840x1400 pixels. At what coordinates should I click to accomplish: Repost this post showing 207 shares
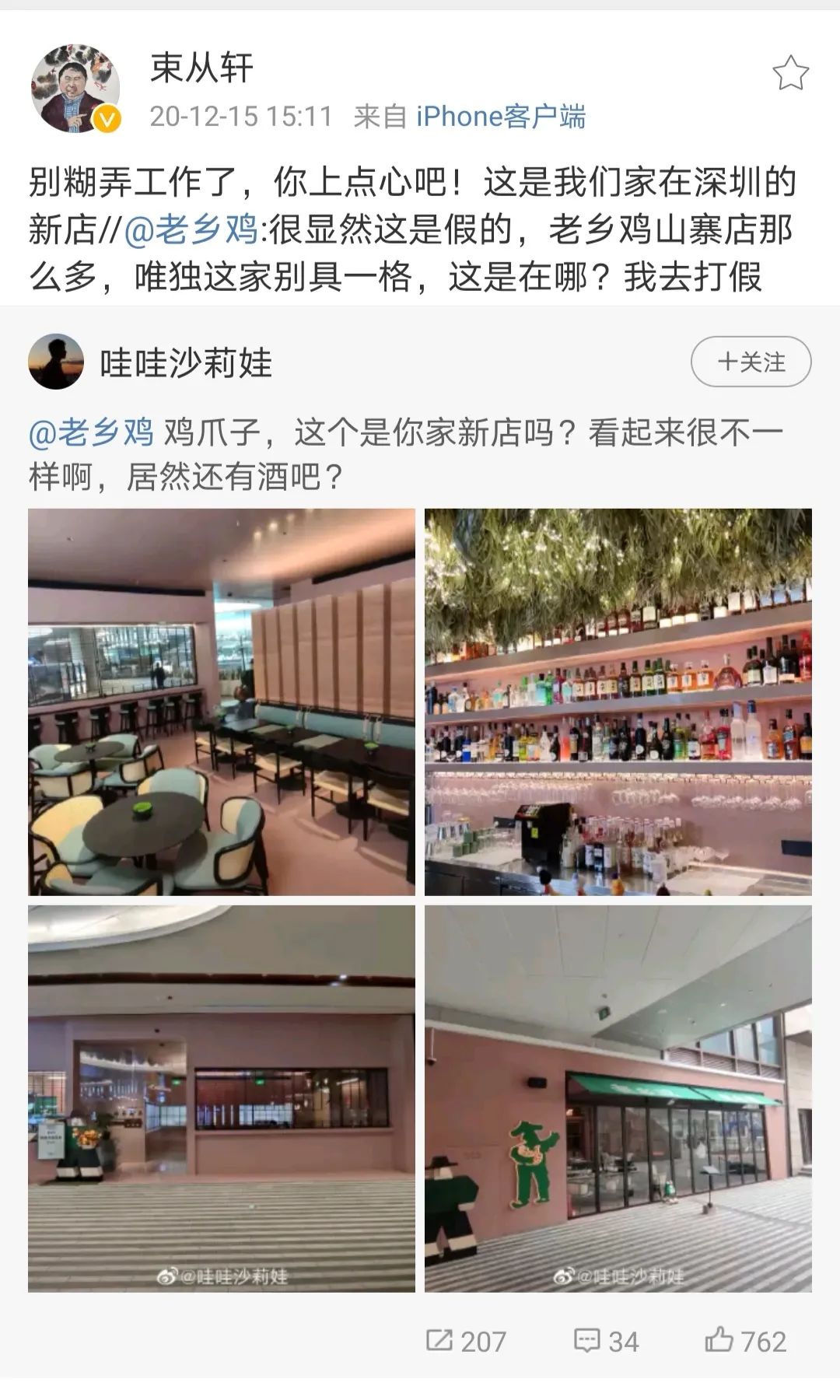pos(466,1341)
